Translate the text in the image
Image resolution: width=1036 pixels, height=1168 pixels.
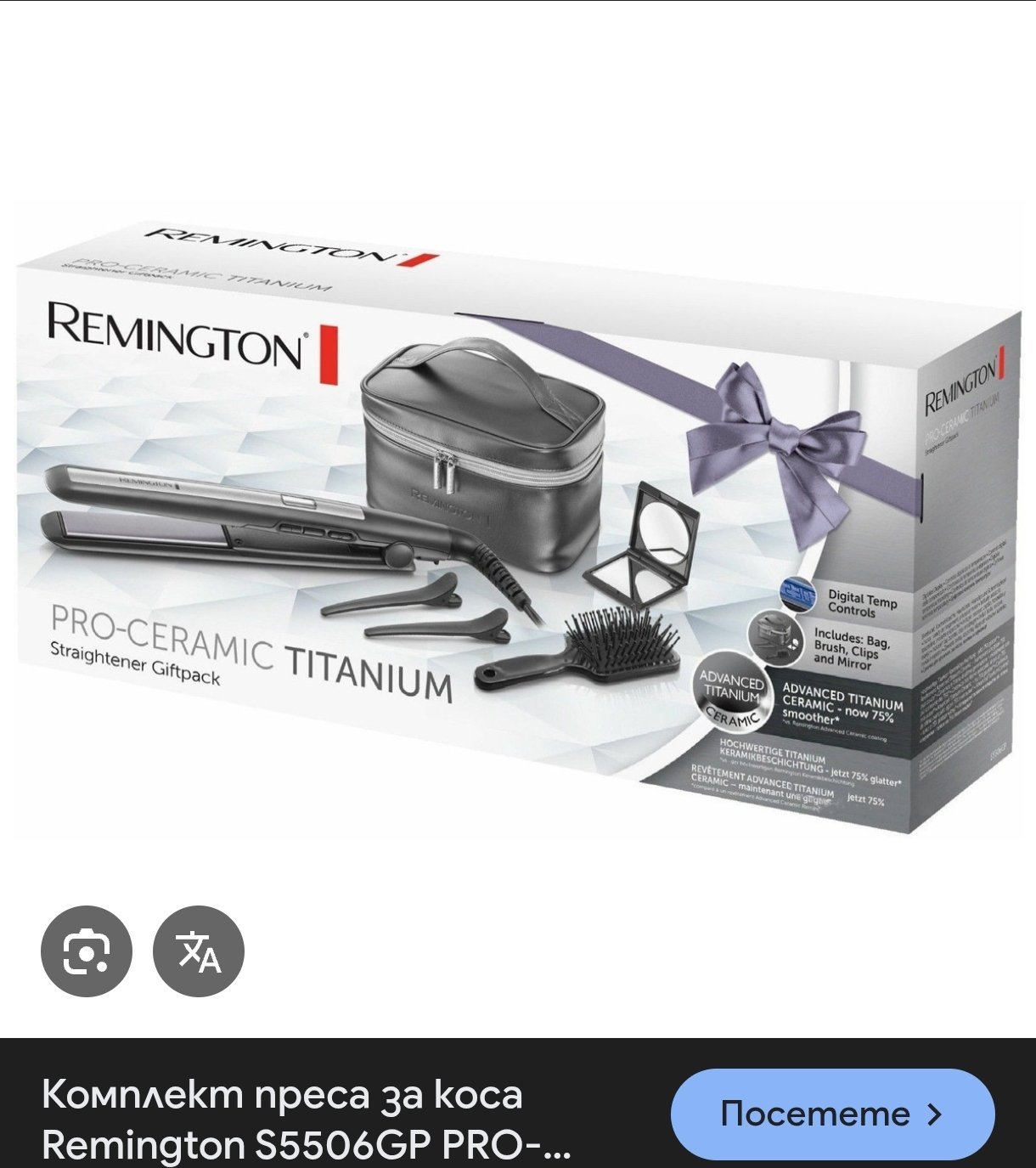[x=199, y=951]
